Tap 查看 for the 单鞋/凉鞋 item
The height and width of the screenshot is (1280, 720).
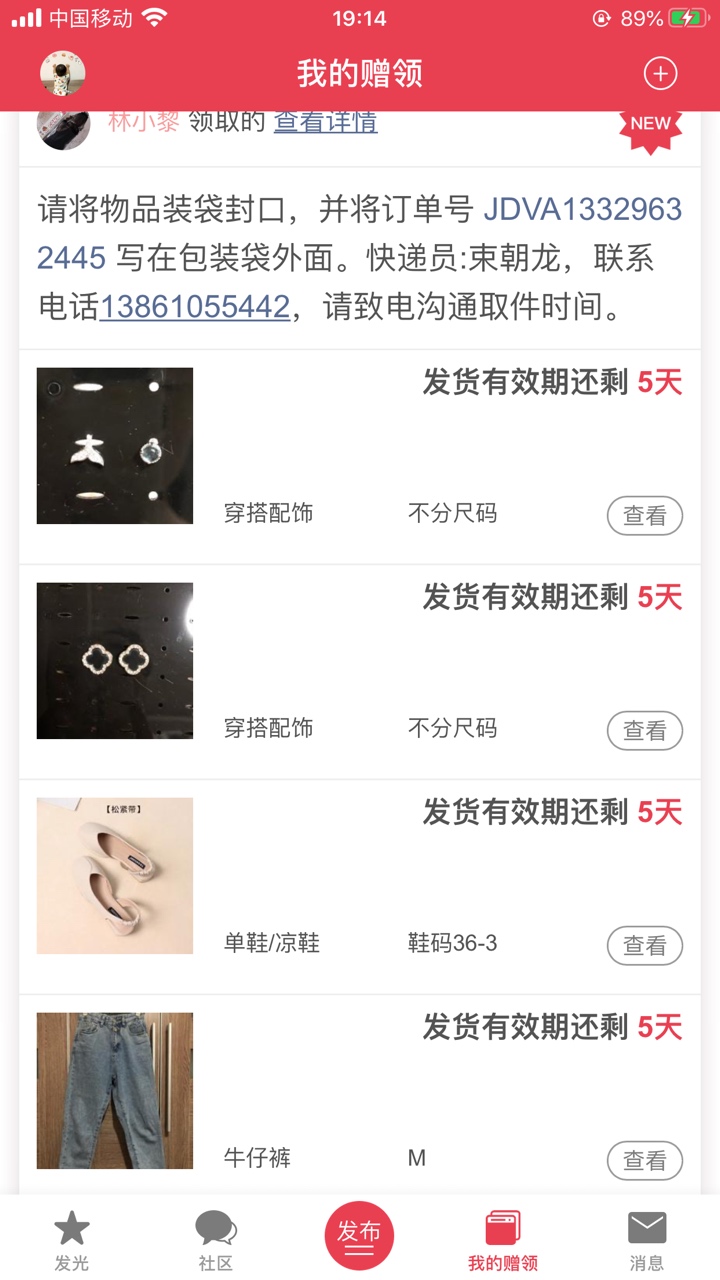pyautogui.click(x=644, y=945)
